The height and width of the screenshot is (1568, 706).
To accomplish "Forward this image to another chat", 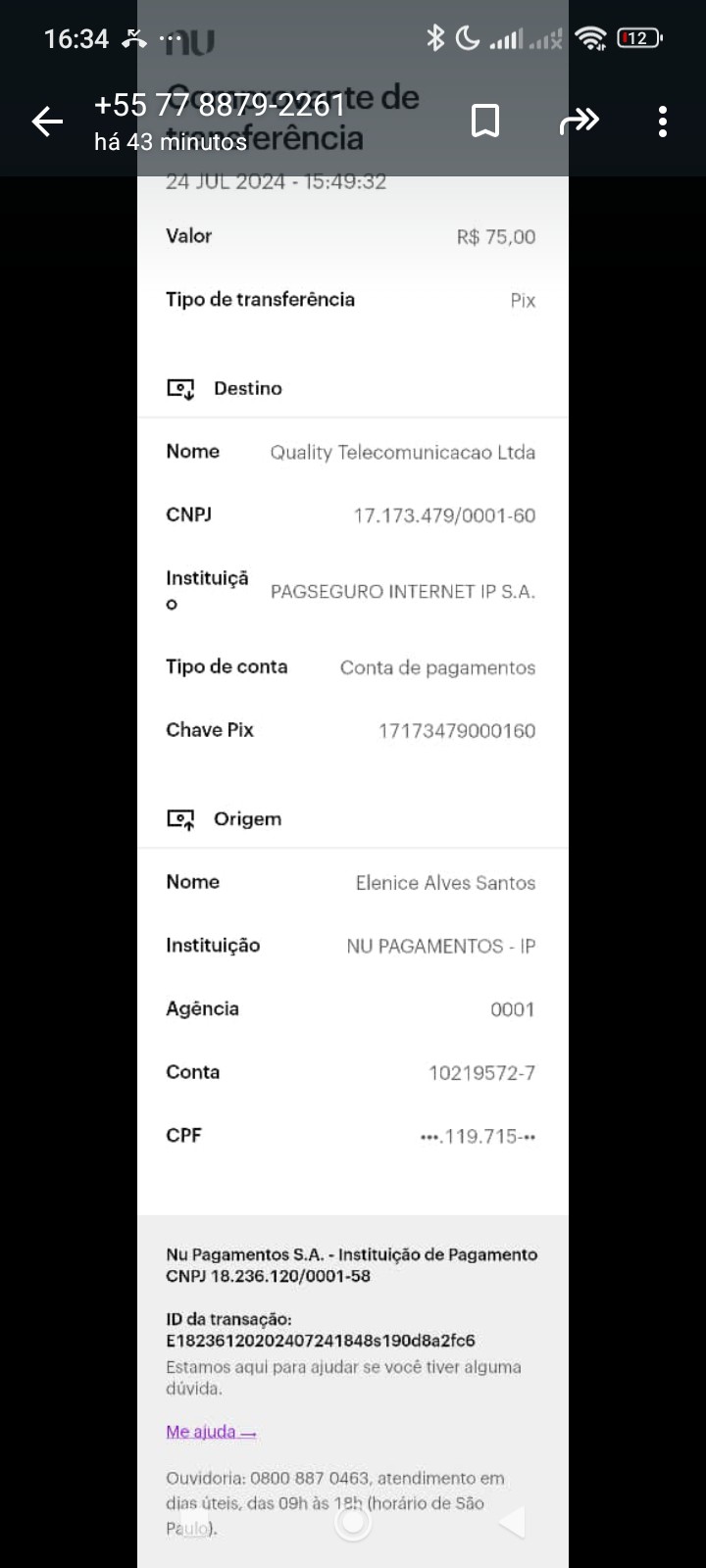I will coord(579,122).
